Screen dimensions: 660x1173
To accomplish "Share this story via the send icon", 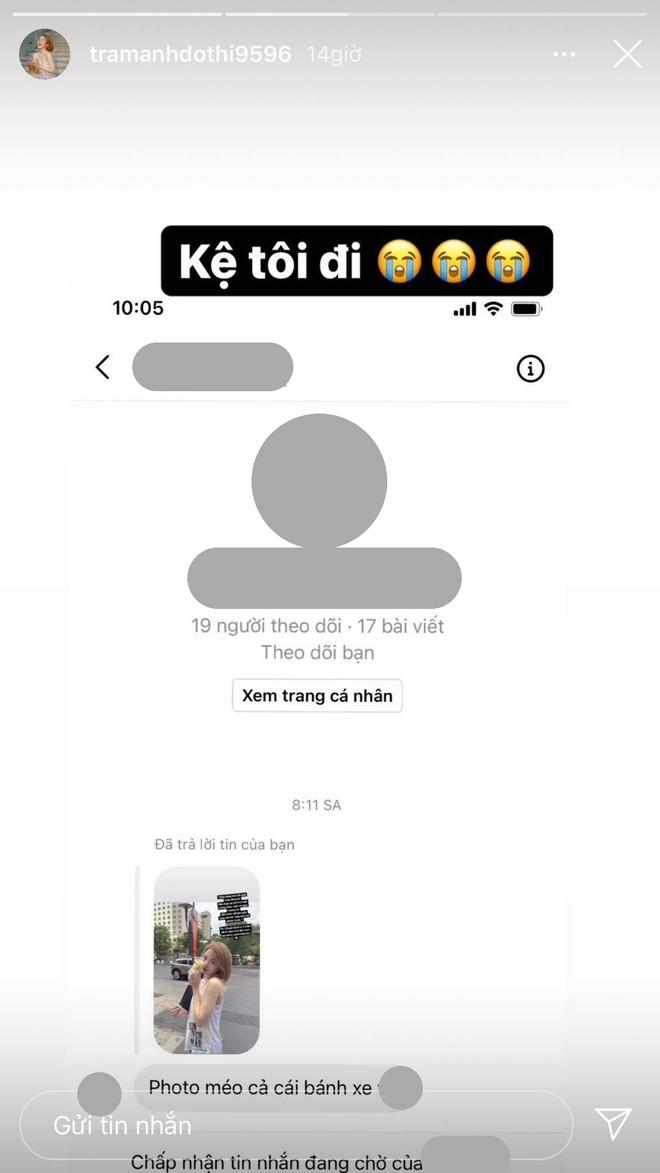I will pyautogui.click(x=613, y=1124).
